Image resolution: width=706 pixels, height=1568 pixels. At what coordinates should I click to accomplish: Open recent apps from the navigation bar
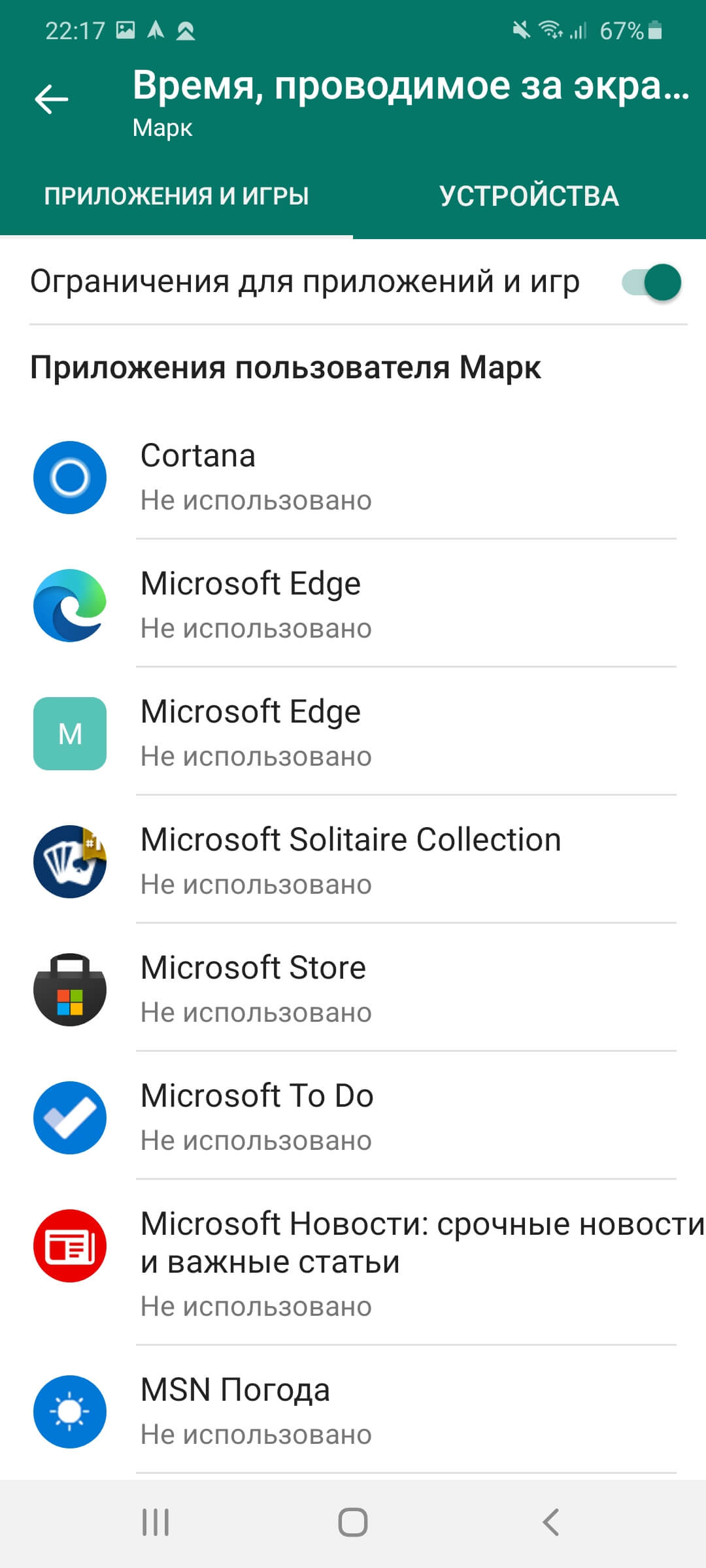(x=156, y=1522)
